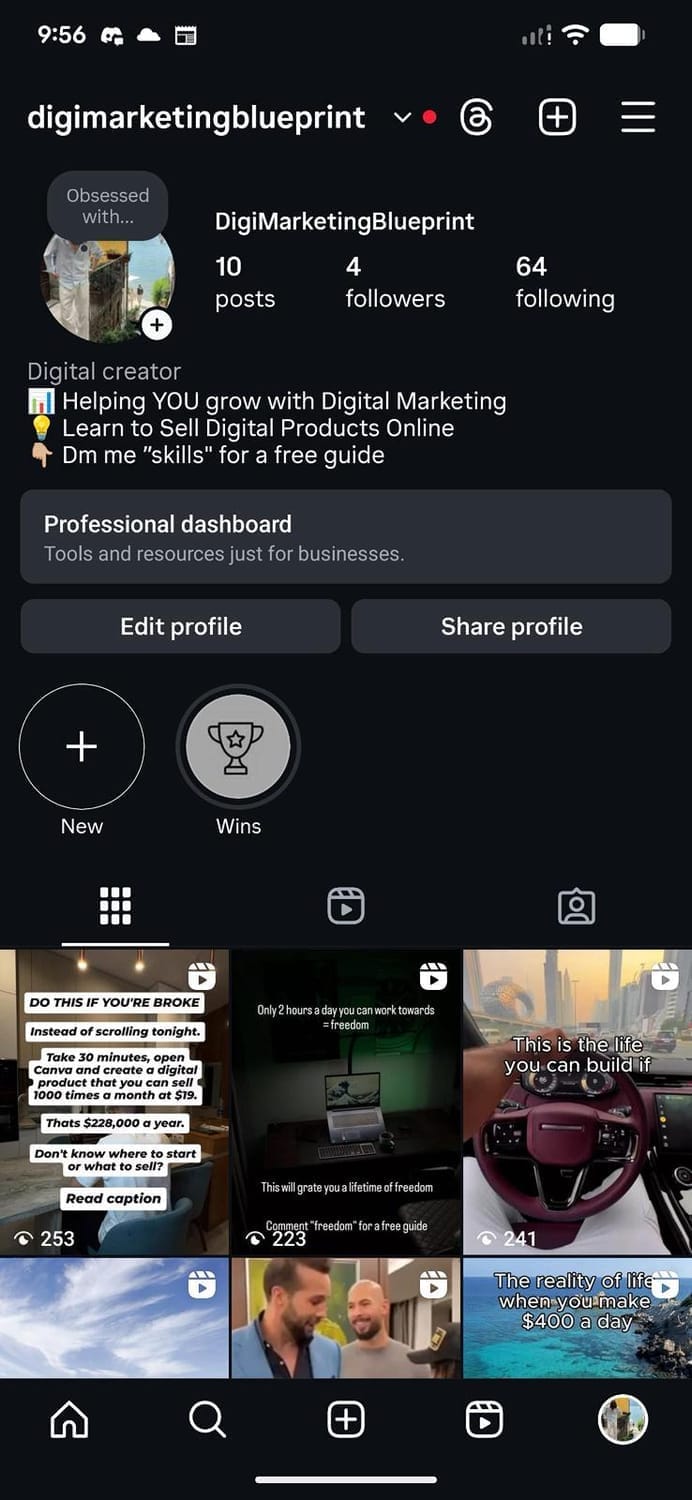Open the Wins highlight
The image size is (692, 1500).
coord(238,747)
